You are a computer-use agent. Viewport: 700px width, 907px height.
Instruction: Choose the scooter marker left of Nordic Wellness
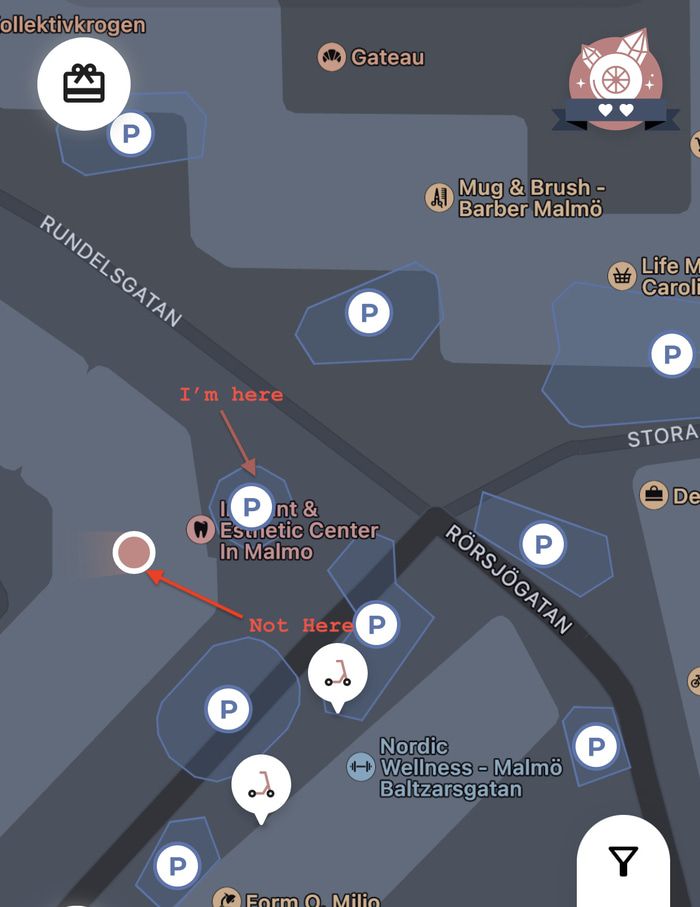261,783
